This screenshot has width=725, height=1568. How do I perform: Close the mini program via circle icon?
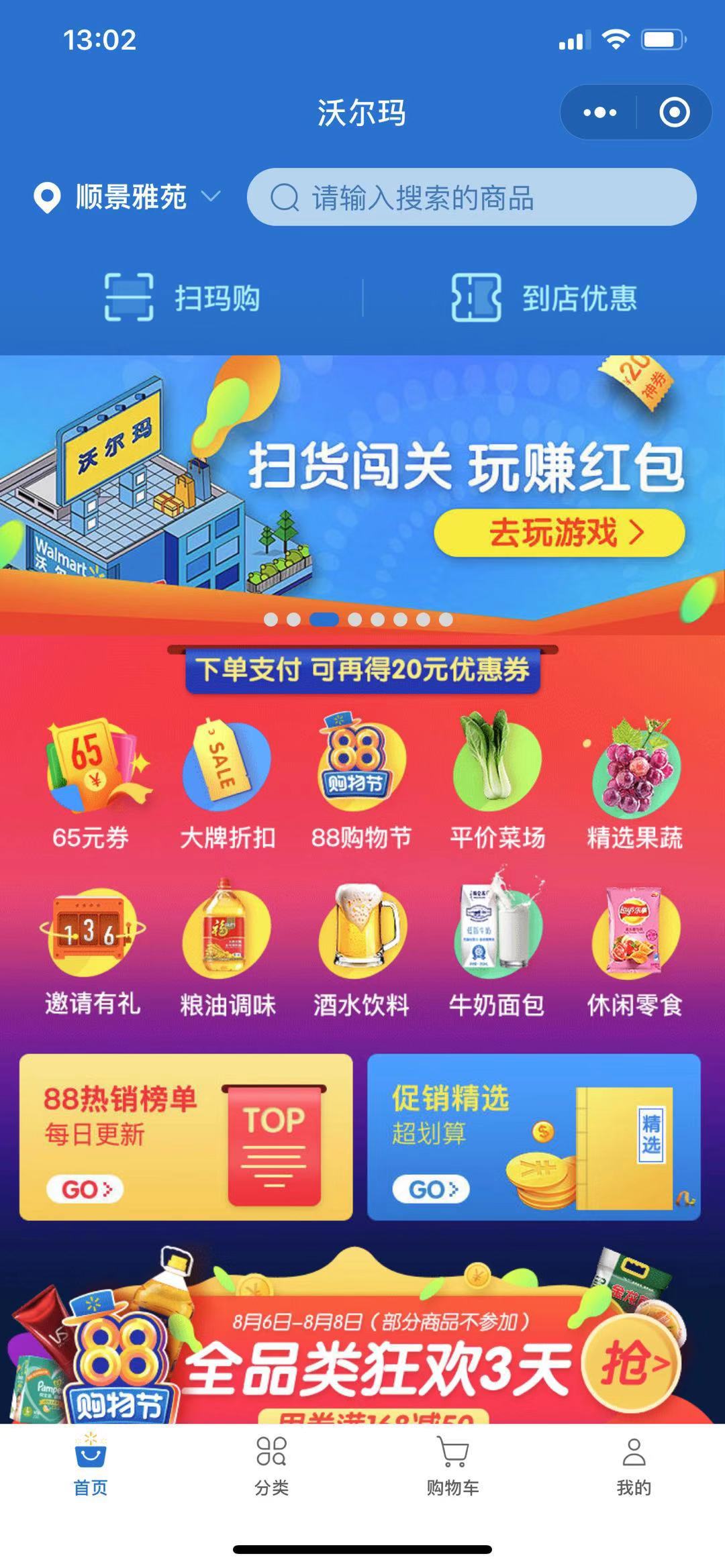[x=674, y=112]
